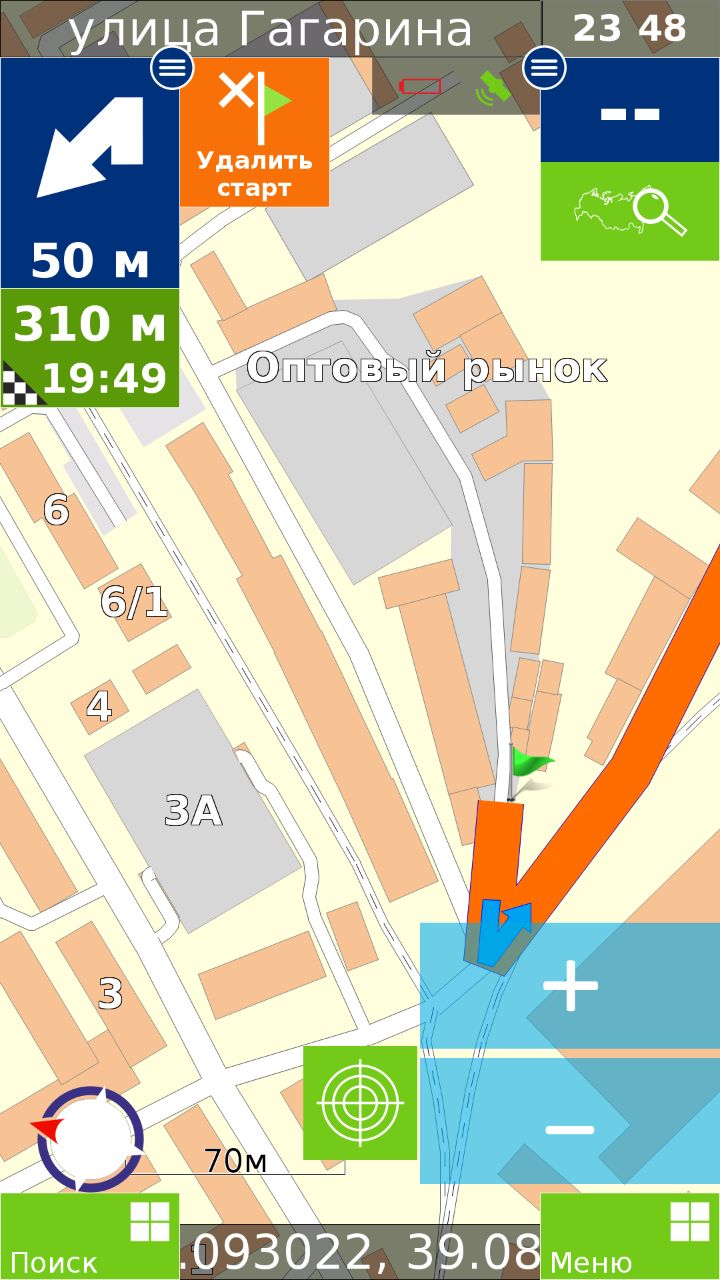Center map on current location
The image size is (720, 1280).
click(360, 1103)
